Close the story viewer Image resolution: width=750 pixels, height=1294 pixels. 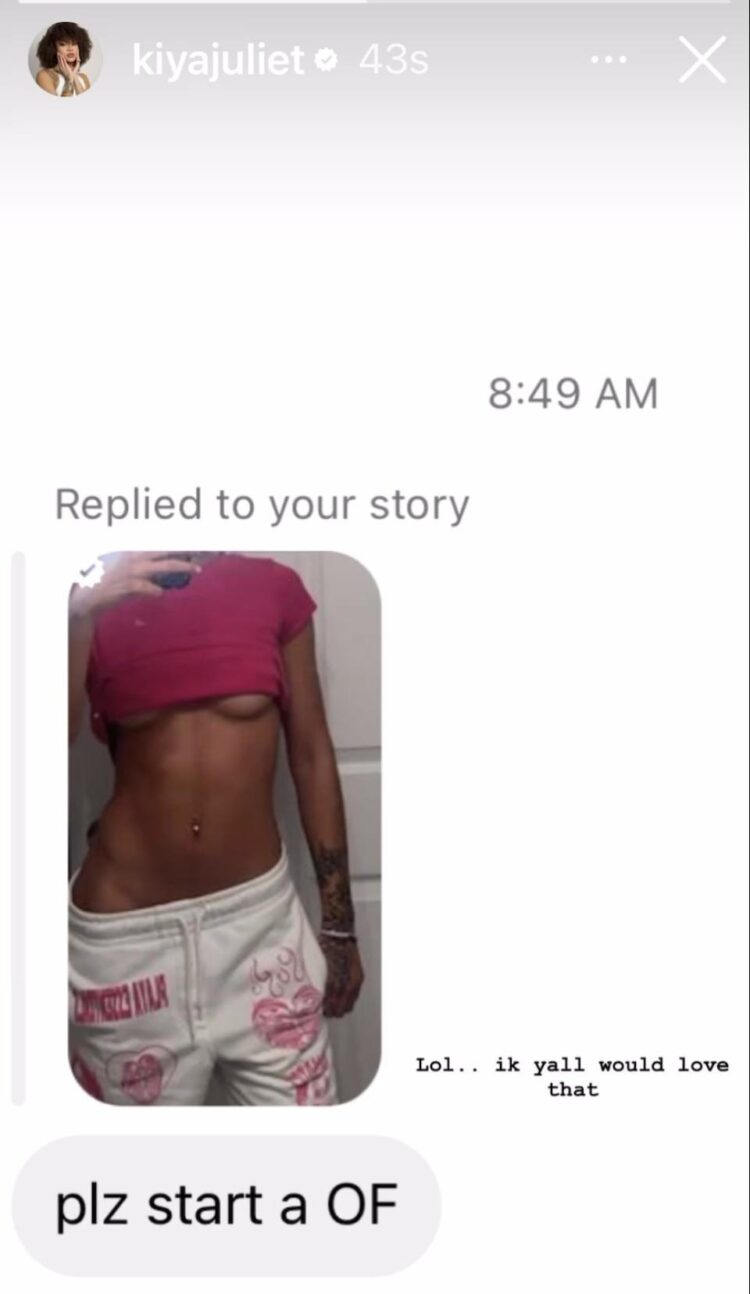pos(702,61)
